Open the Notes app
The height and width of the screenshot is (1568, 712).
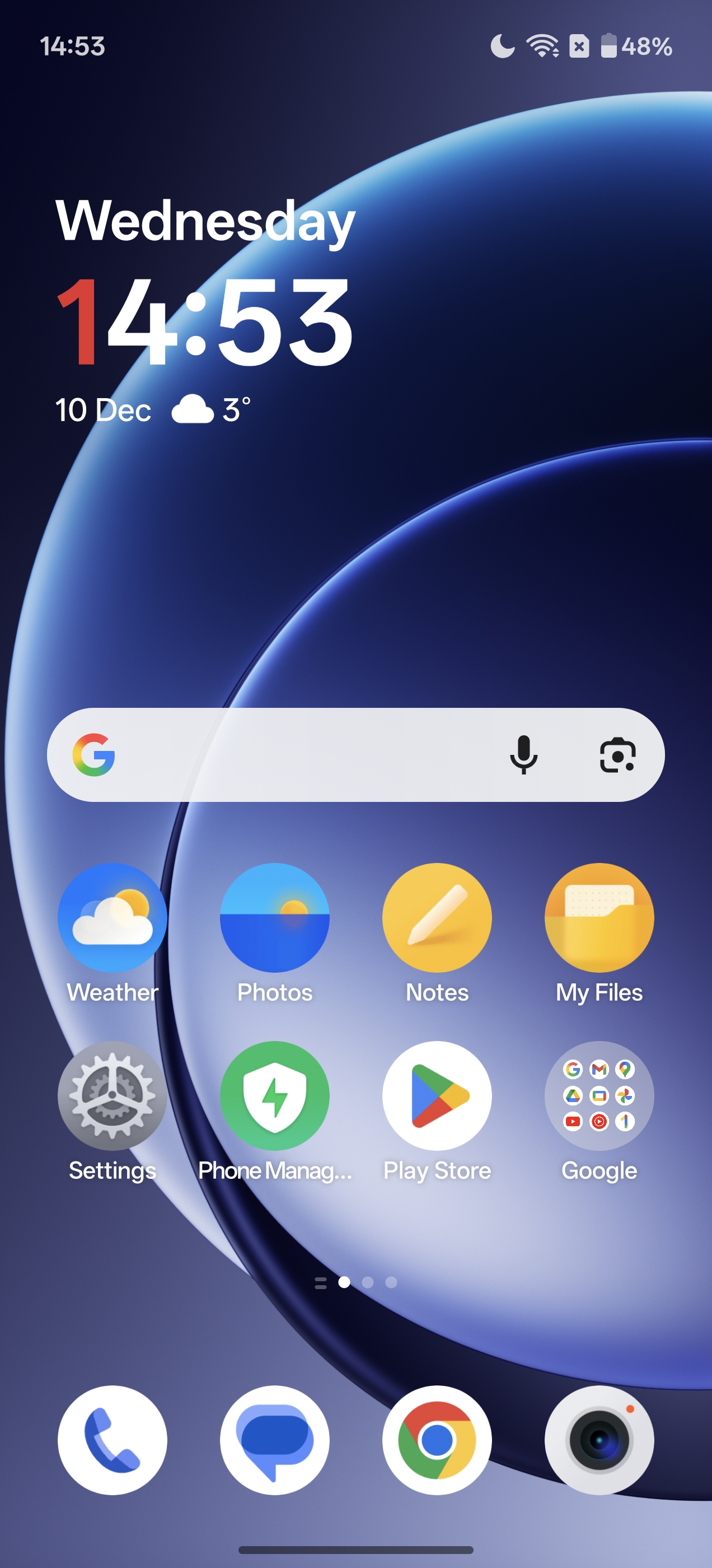437,917
